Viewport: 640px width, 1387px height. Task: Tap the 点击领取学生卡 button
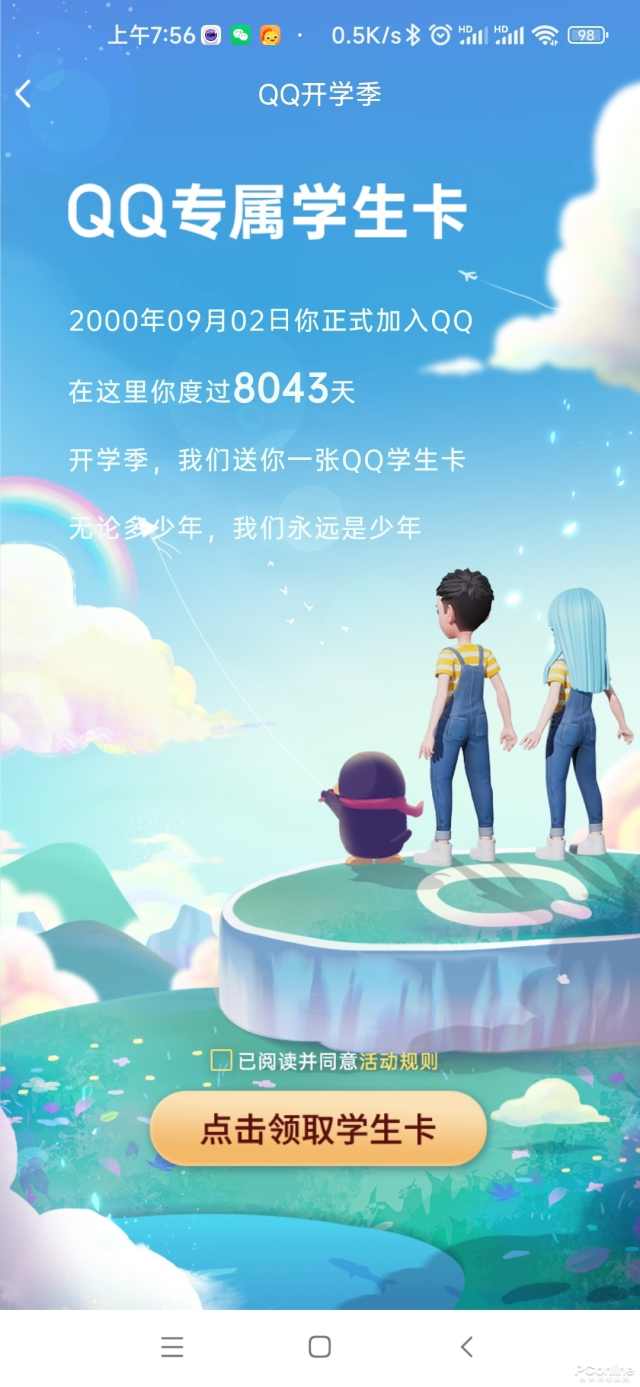coord(318,1129)
